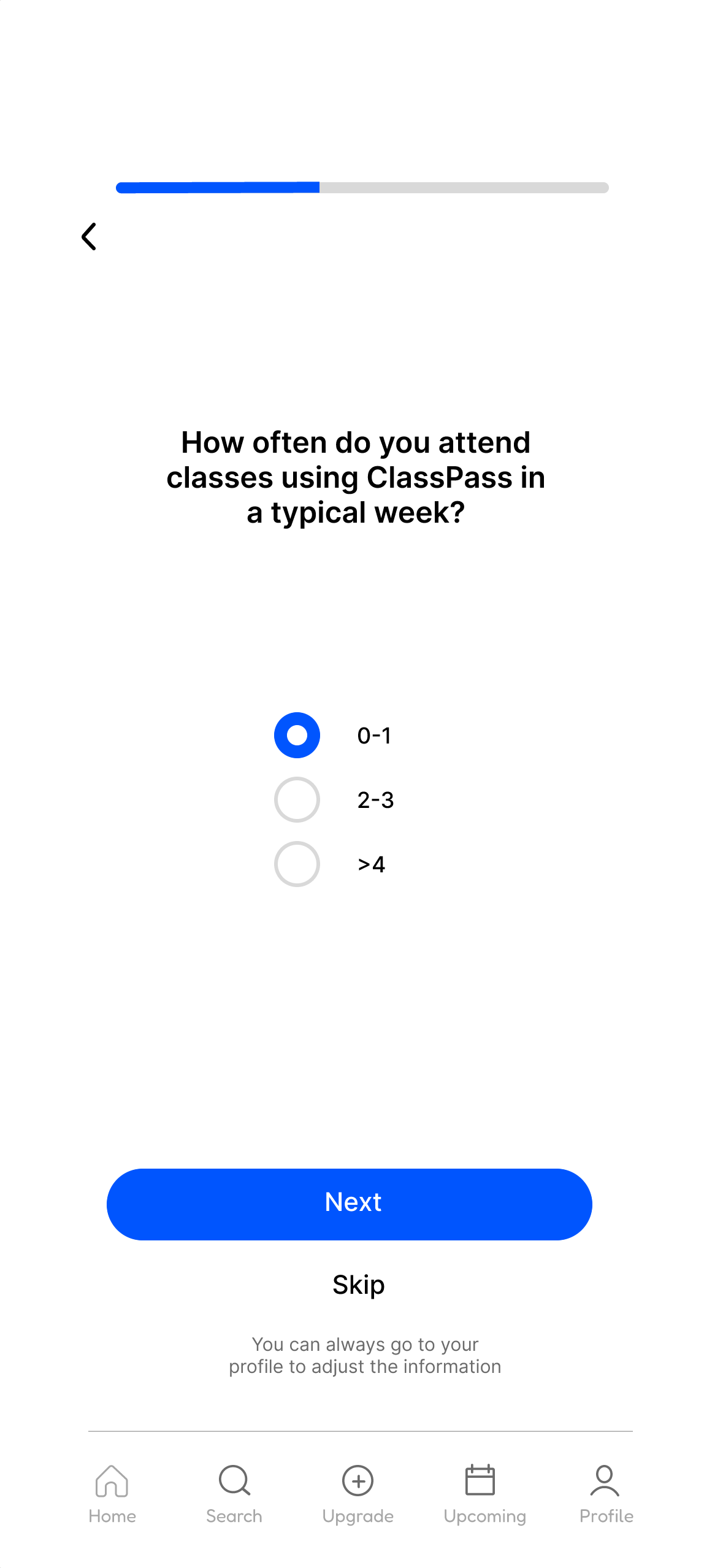Tap the Next button
This screenshot has height=1568, width=723.
pyautogui.click(x=350, y=1204)
